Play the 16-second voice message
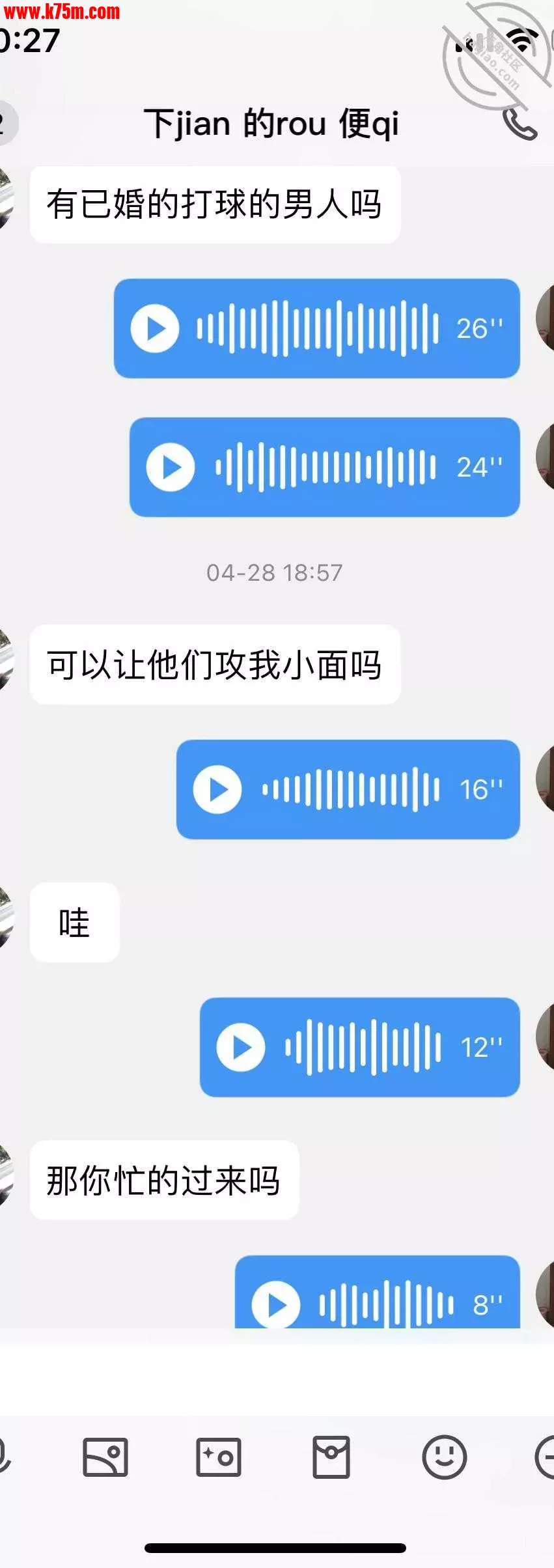The height and width of the screenshot is (1568, 554). [217, 789]
